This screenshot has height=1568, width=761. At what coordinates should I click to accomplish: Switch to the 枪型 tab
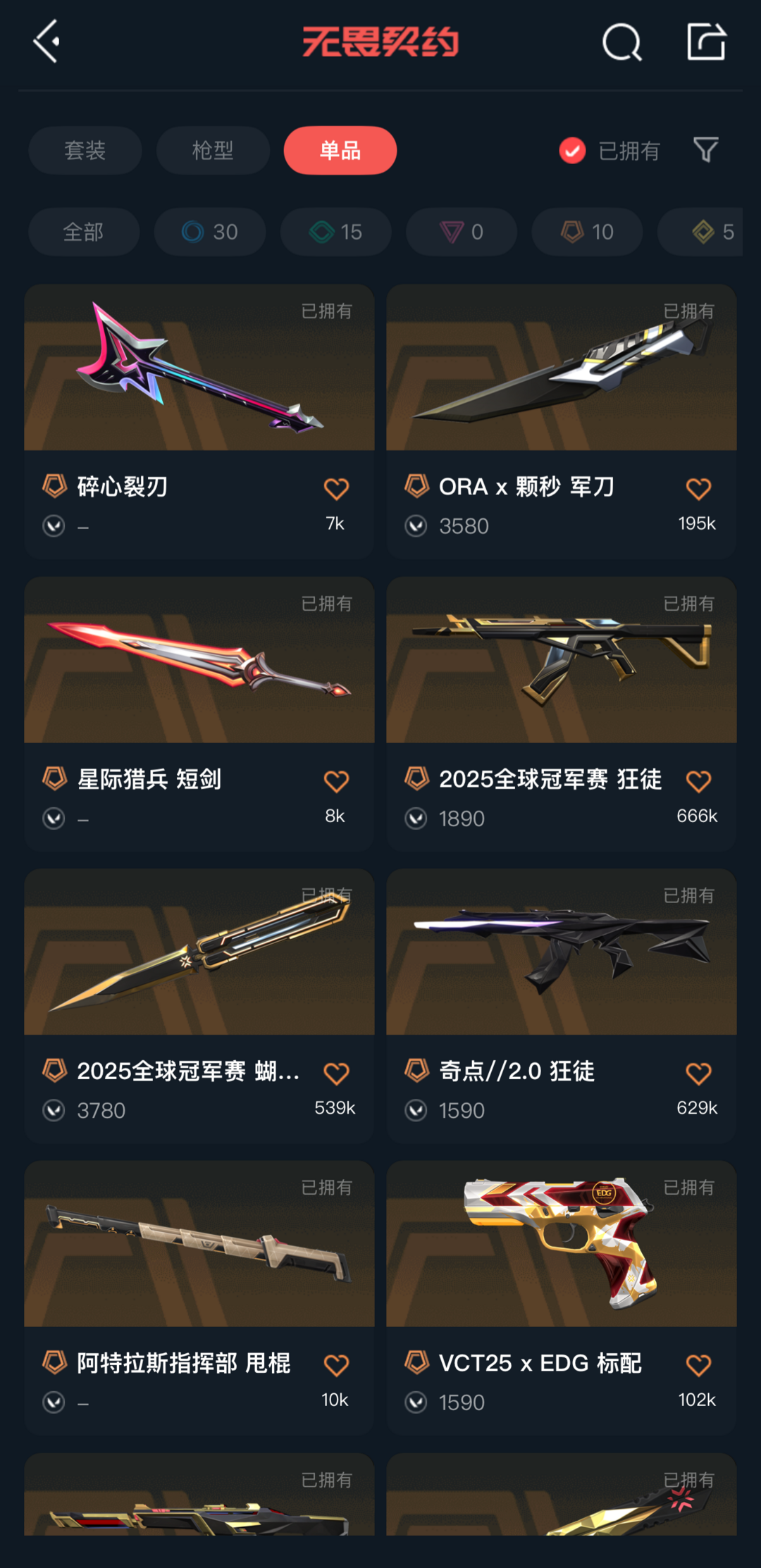click(213, 151)
